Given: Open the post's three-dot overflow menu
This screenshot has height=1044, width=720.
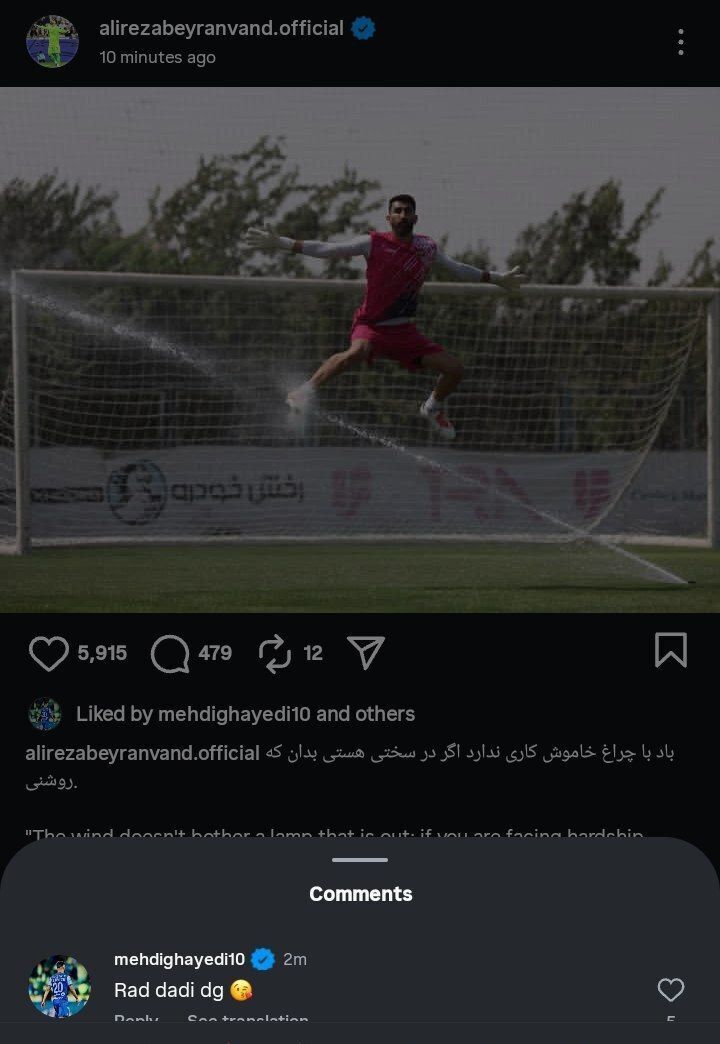Looking at the screenshot, I should [x=680, y=41].
